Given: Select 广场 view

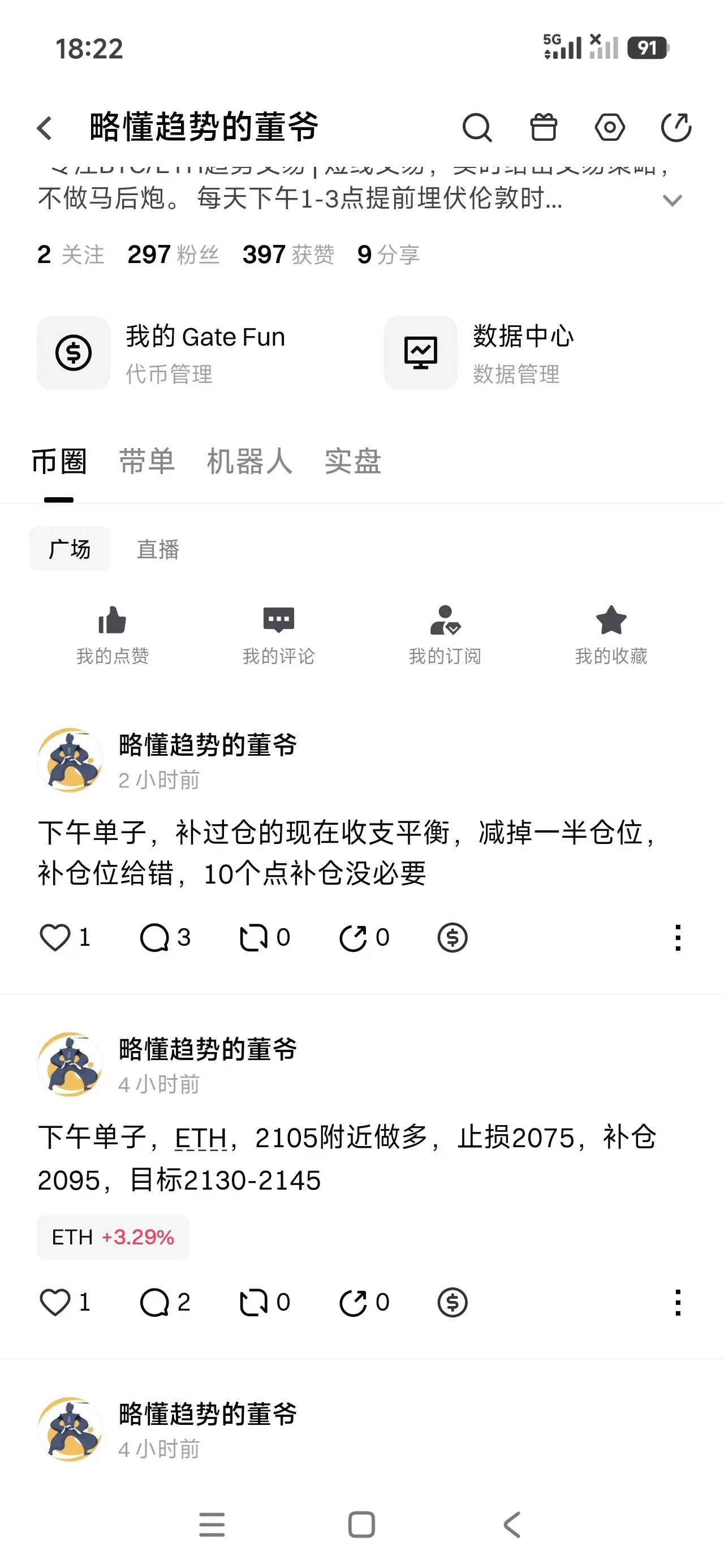Looking at the screenshot, I should pyautogui.click(x=70, y=548).
